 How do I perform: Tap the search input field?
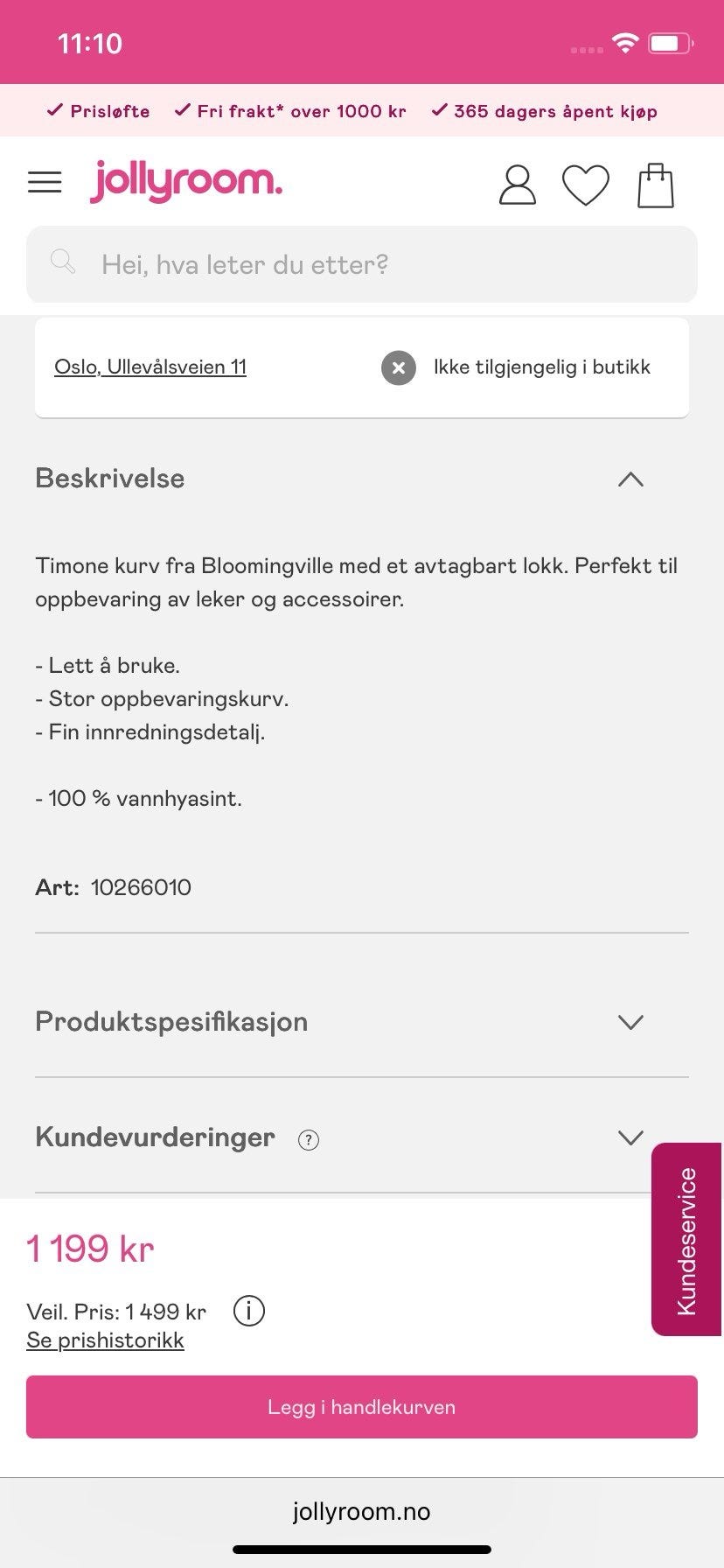[x=362, y=264]
